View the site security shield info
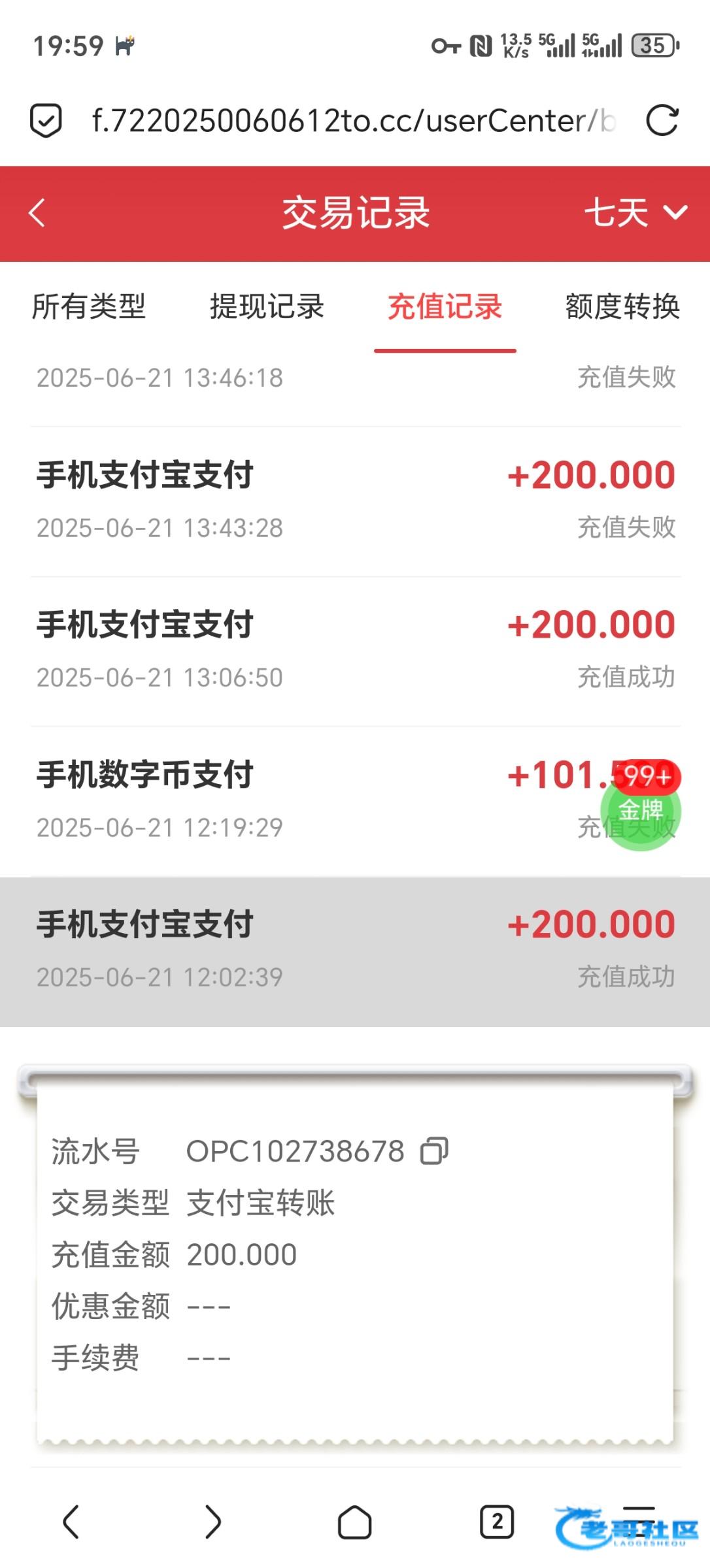The width and height of the screenshot is (710, 1568). 46,121
